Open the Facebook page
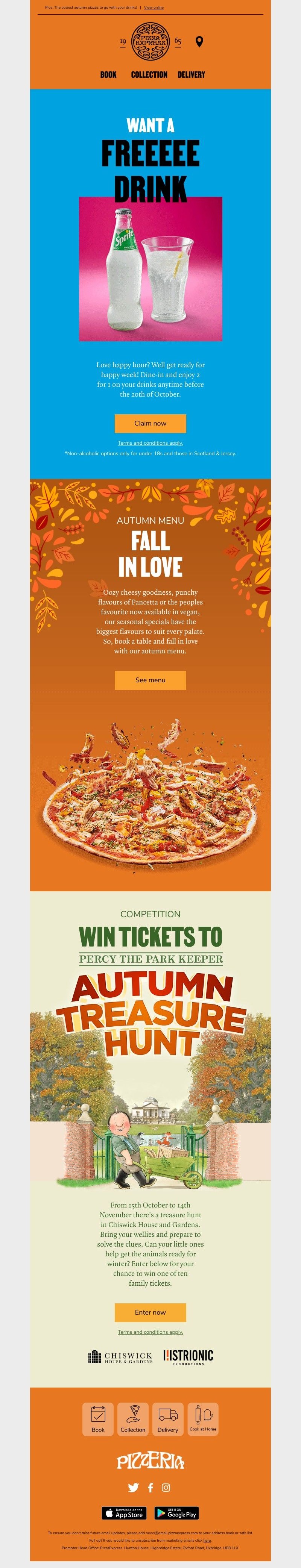Image resolution: width=301 pixels, height=1568 pixels. [x=150, y=1488]
